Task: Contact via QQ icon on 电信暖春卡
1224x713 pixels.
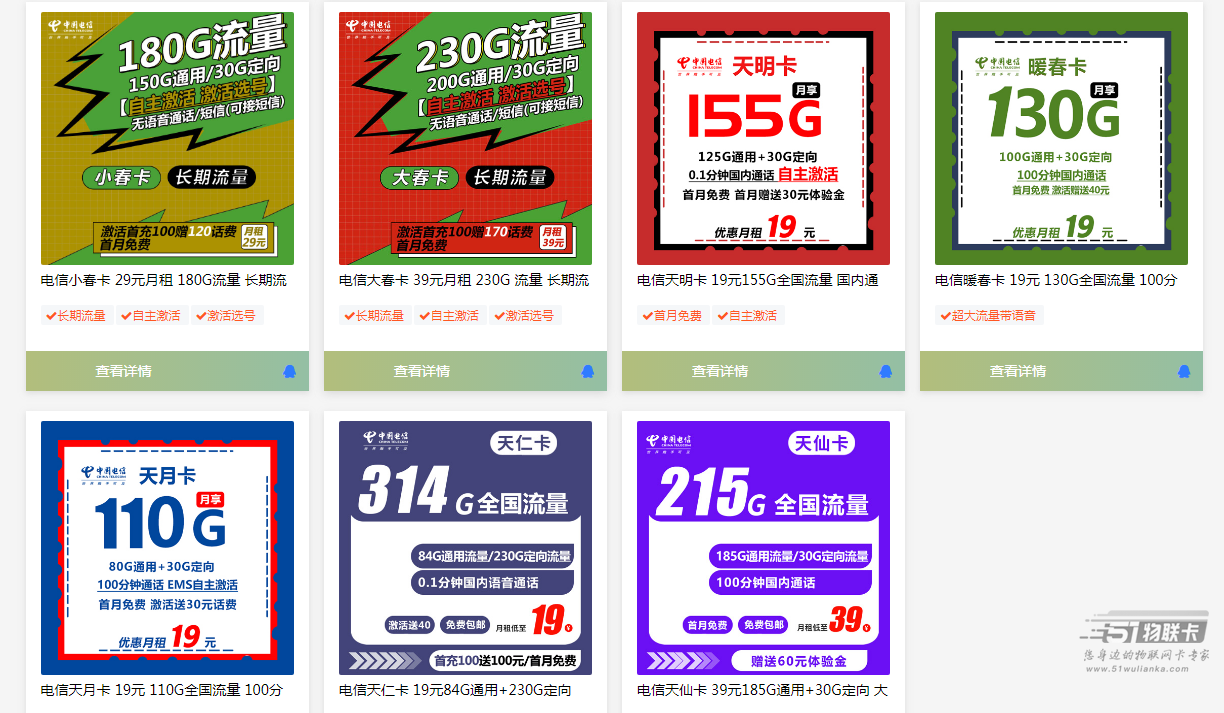Action: 1184,371
